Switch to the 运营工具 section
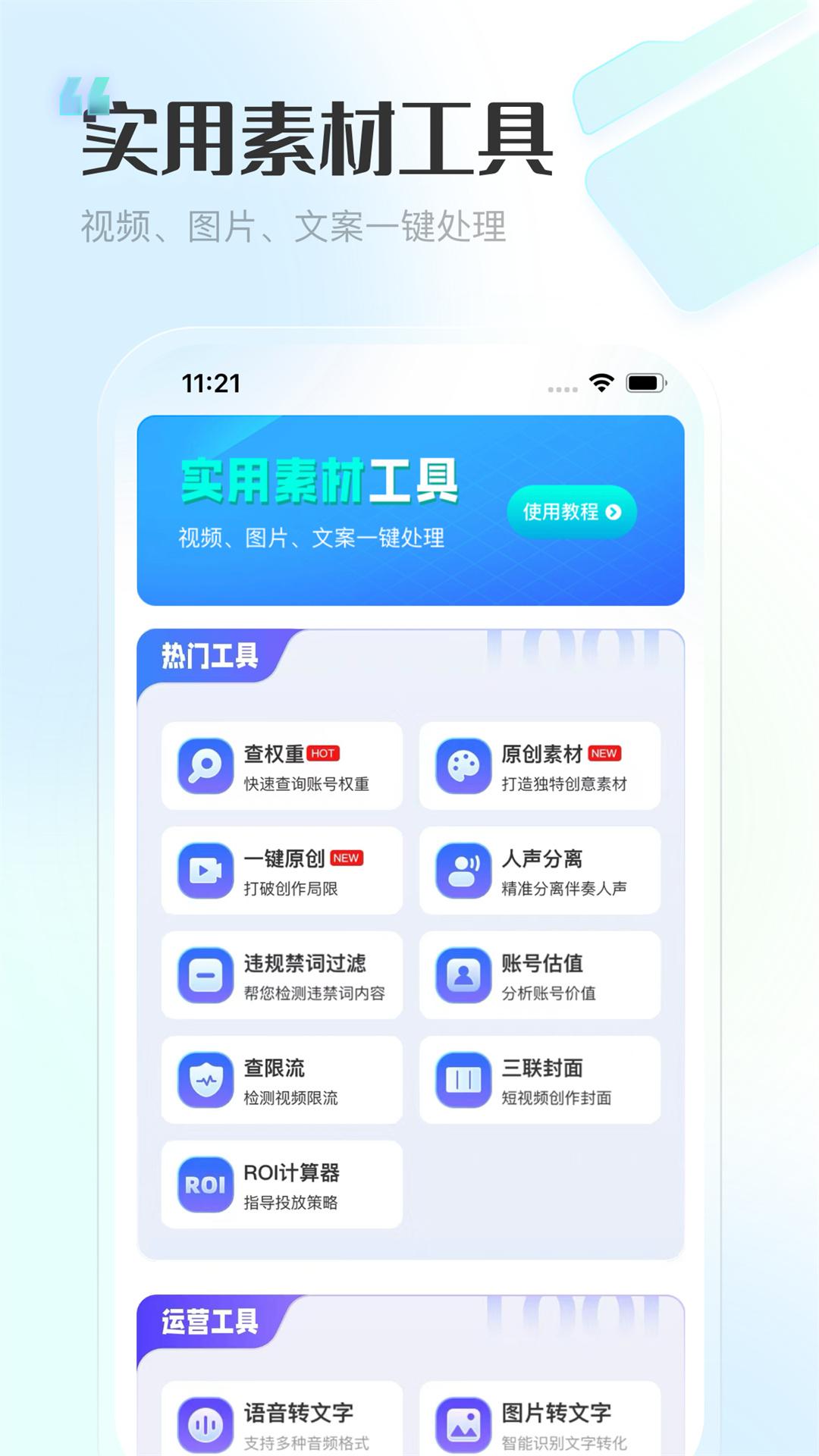819x1456 pixels. pos(212,1322)
